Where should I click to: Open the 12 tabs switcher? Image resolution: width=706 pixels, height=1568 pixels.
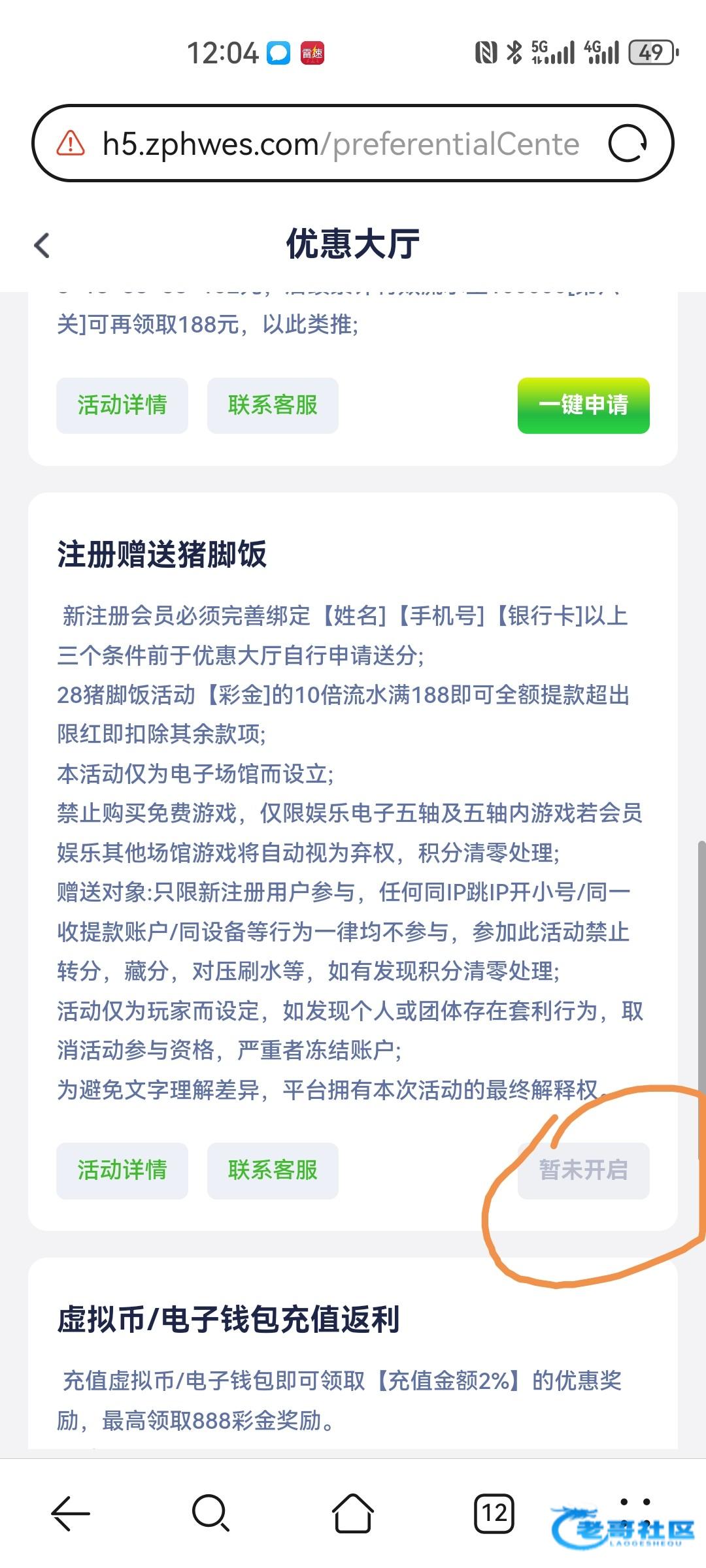coord(494,1513)
